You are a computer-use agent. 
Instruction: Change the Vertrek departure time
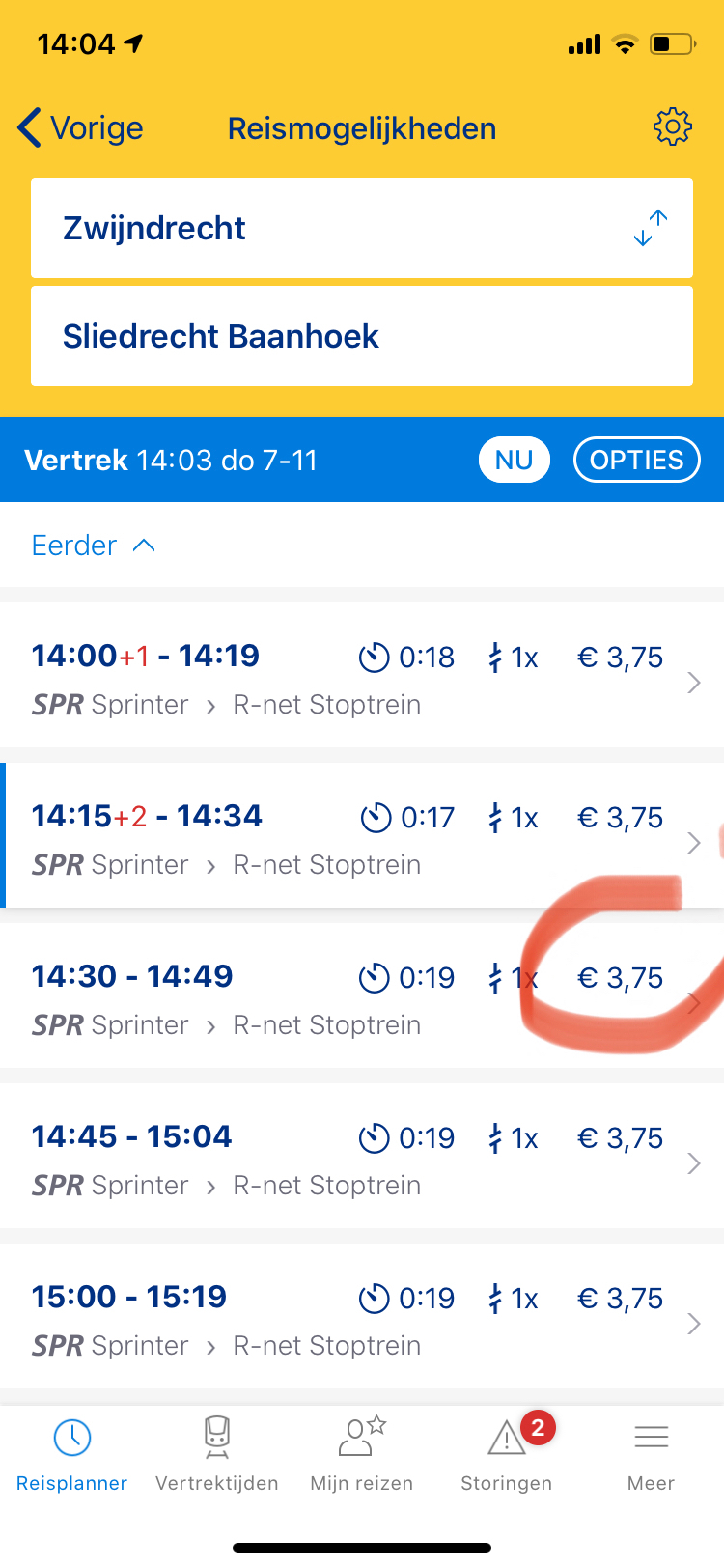(x=171, y=460)
